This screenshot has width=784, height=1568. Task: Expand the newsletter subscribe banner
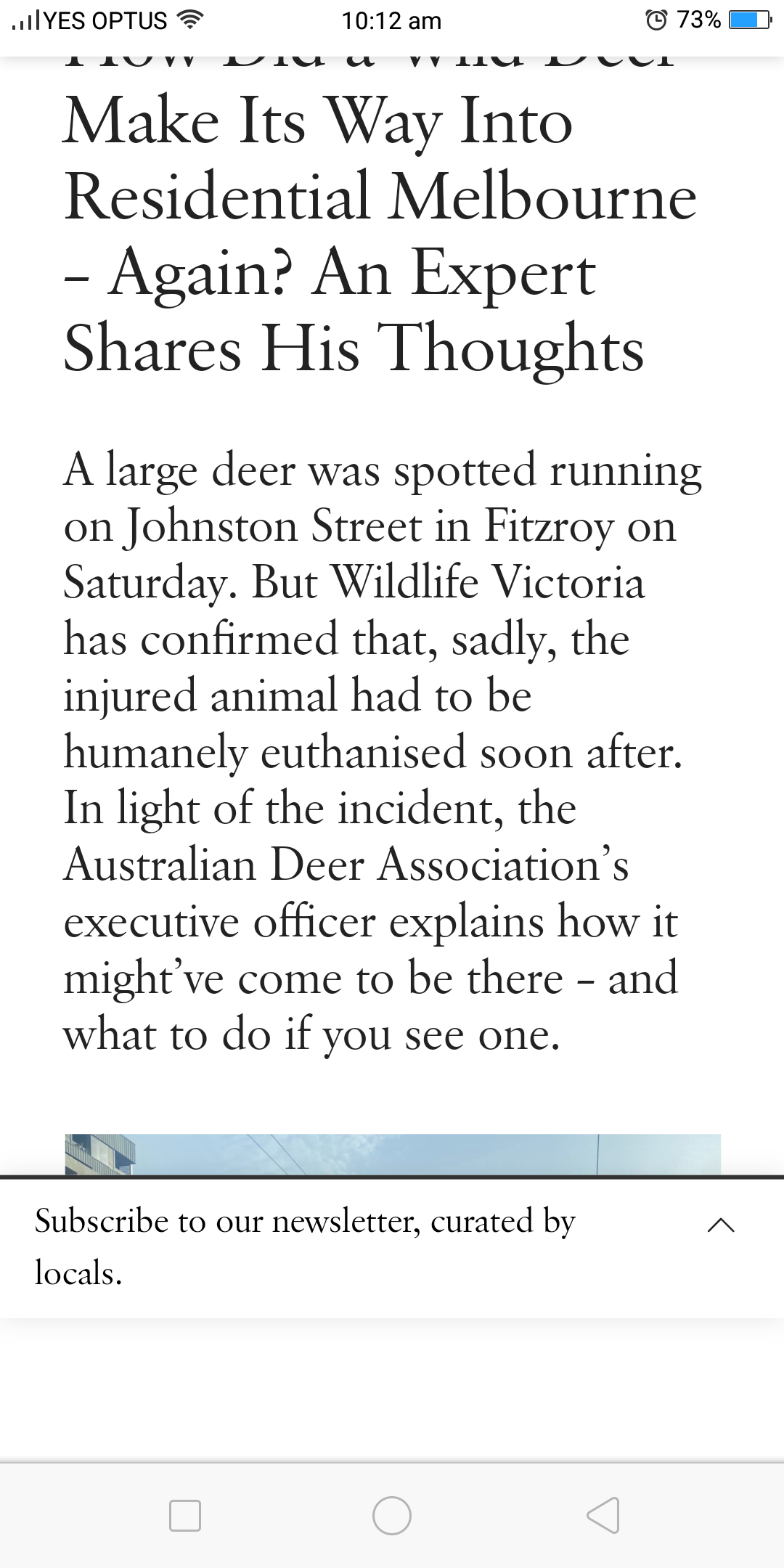tap(720, 1225)
